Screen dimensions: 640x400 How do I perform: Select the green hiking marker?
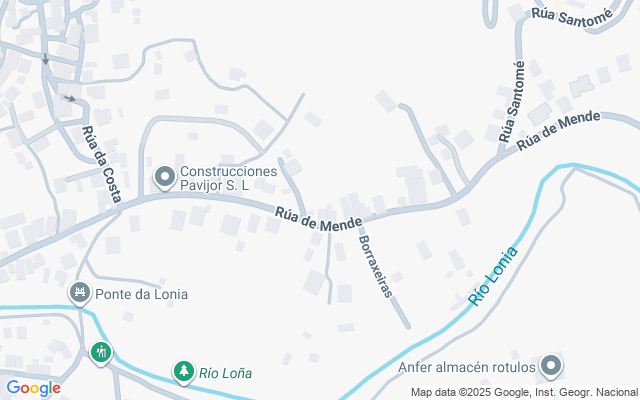pyautogui.click(x=100, y=352)
